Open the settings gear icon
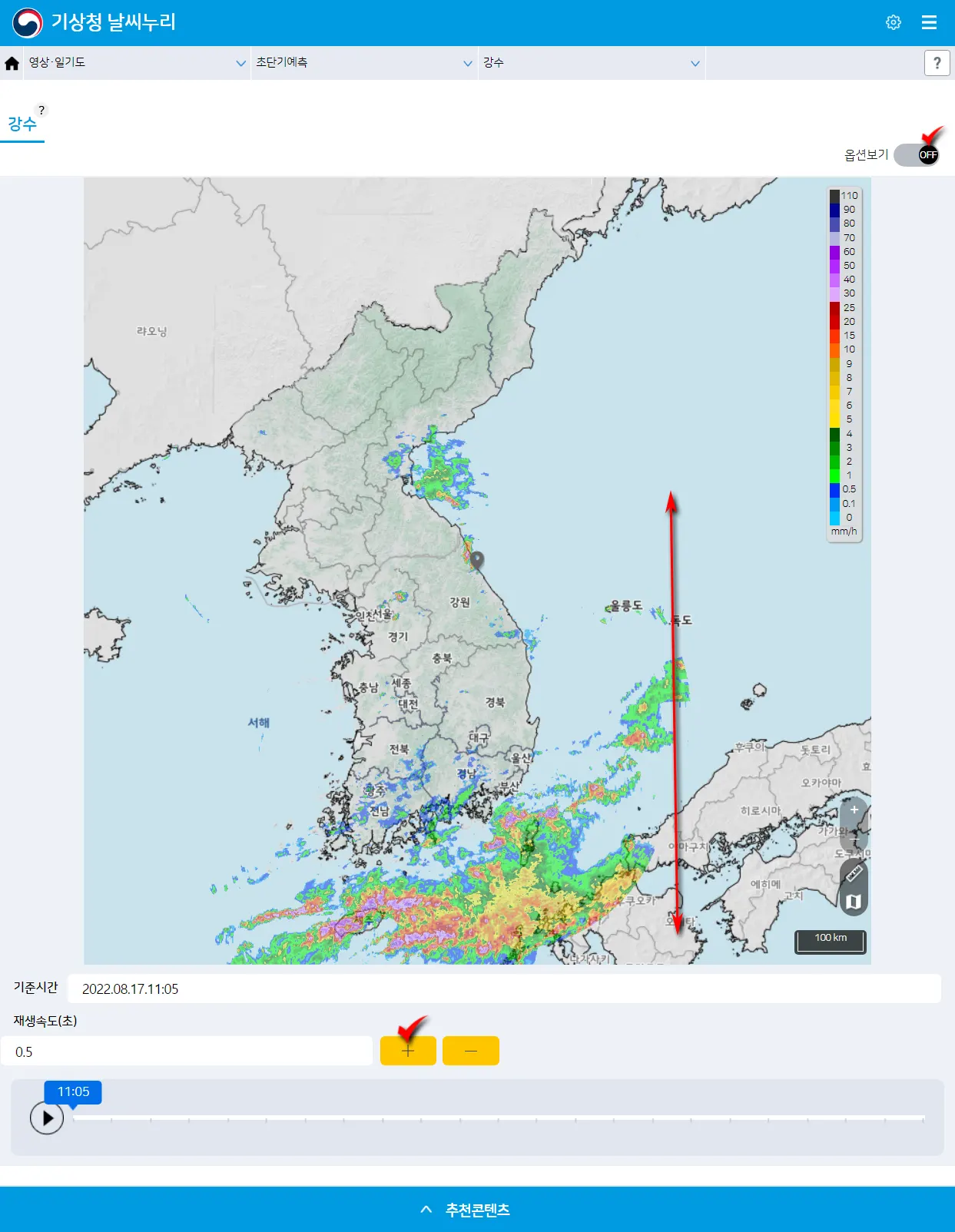The image size is (955, 1232). pyautogui.click(x=894, y=22)
